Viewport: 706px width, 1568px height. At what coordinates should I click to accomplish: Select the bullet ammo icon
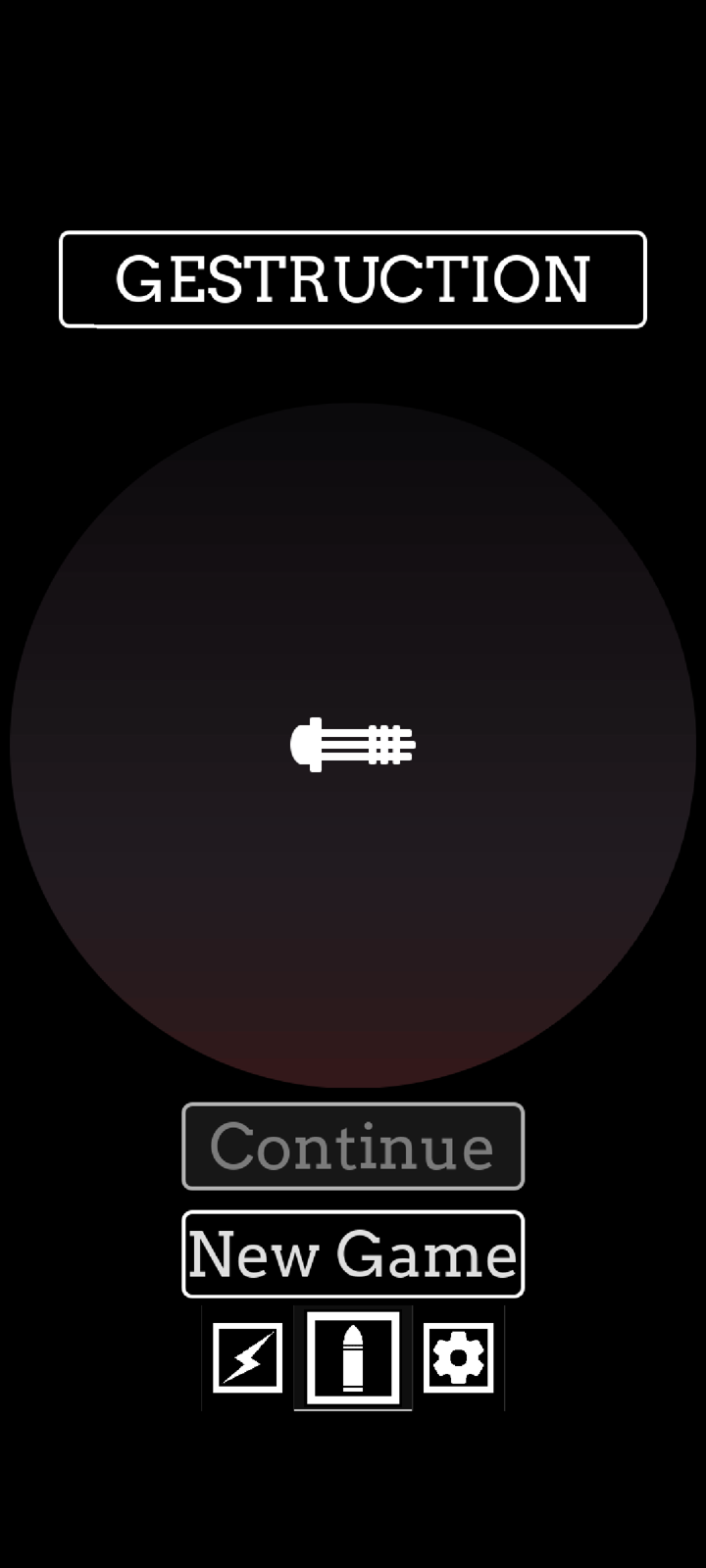pyautogui.click(x=353, y=1358)
